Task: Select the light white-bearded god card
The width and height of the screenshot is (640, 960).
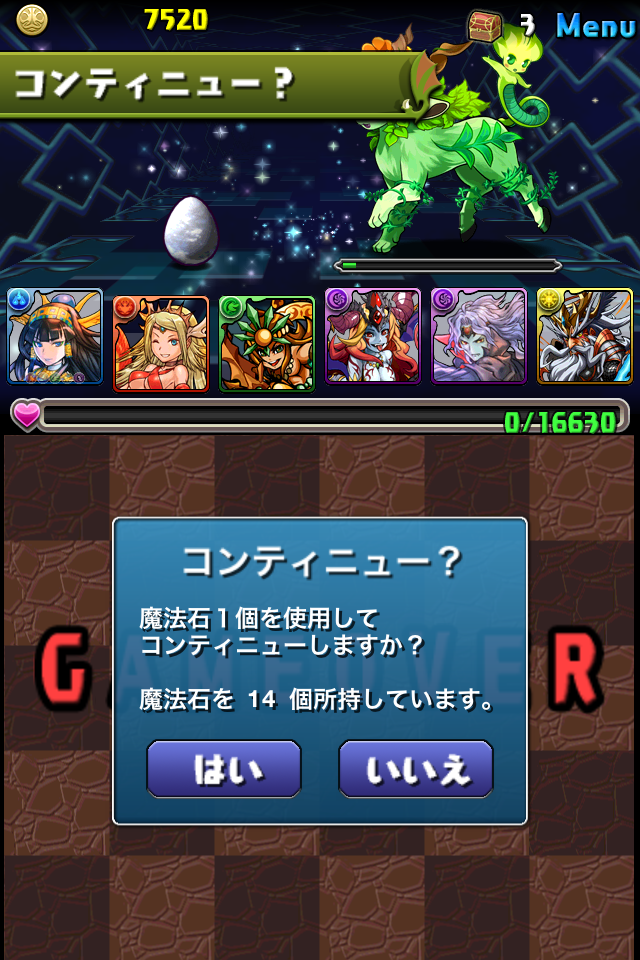Action: click(x=585, y=337)
